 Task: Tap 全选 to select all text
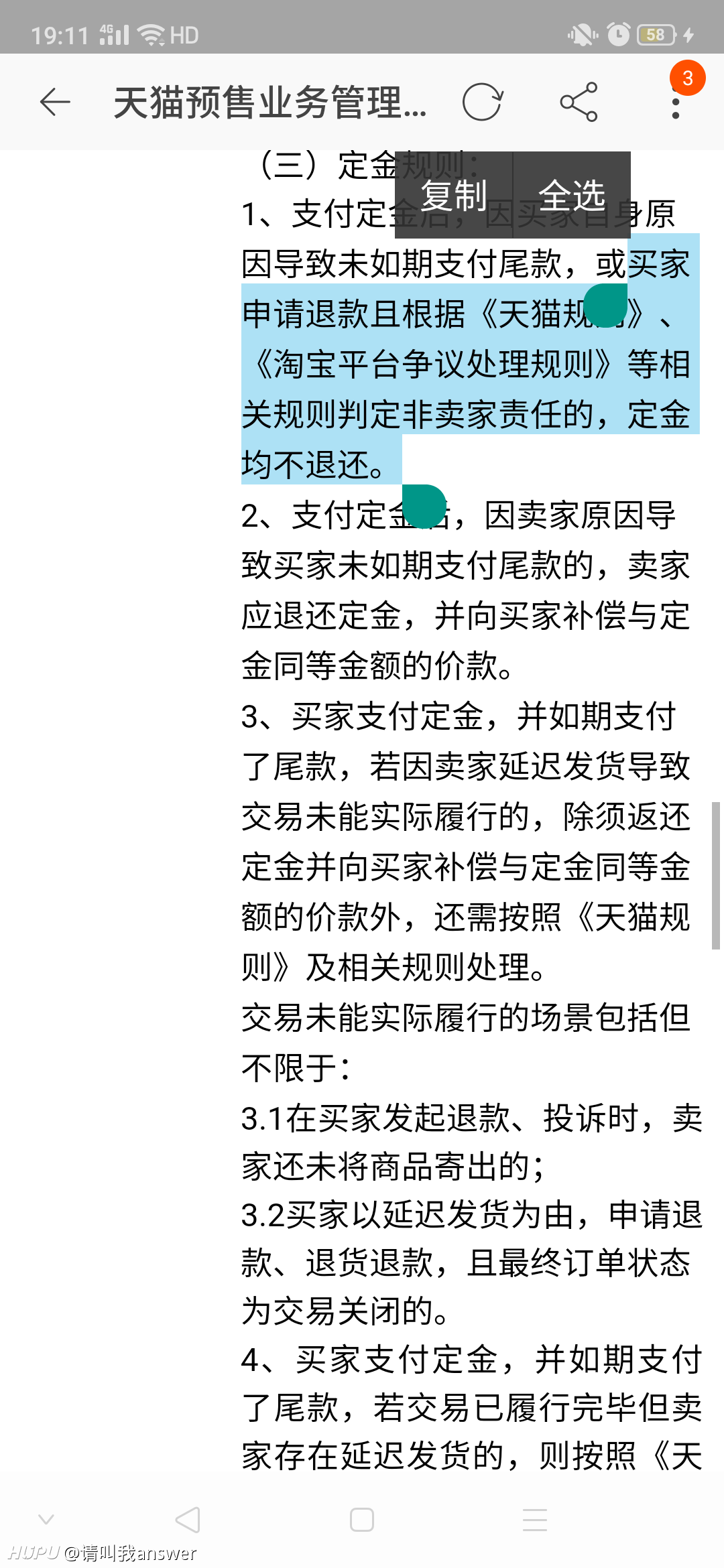pos(572,195)
